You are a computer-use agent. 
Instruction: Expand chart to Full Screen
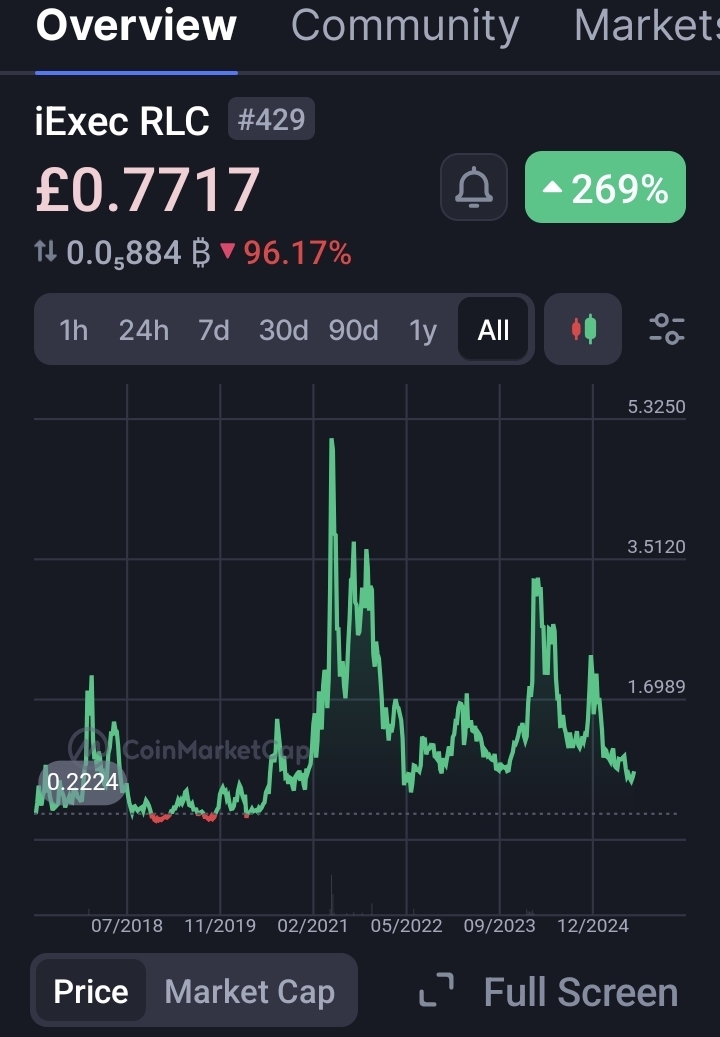click(549, 991)
